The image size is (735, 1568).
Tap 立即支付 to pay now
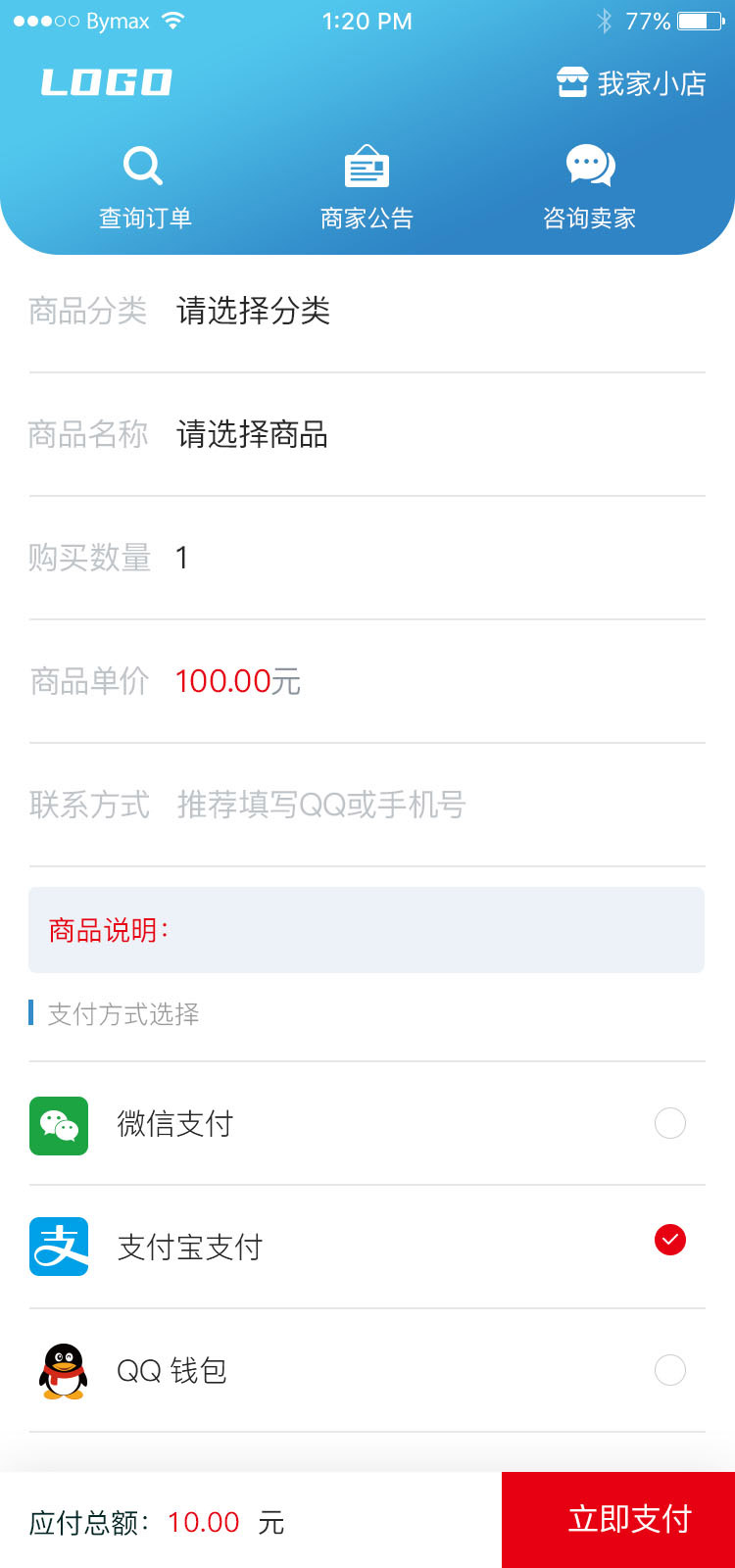coord(618,1520)
